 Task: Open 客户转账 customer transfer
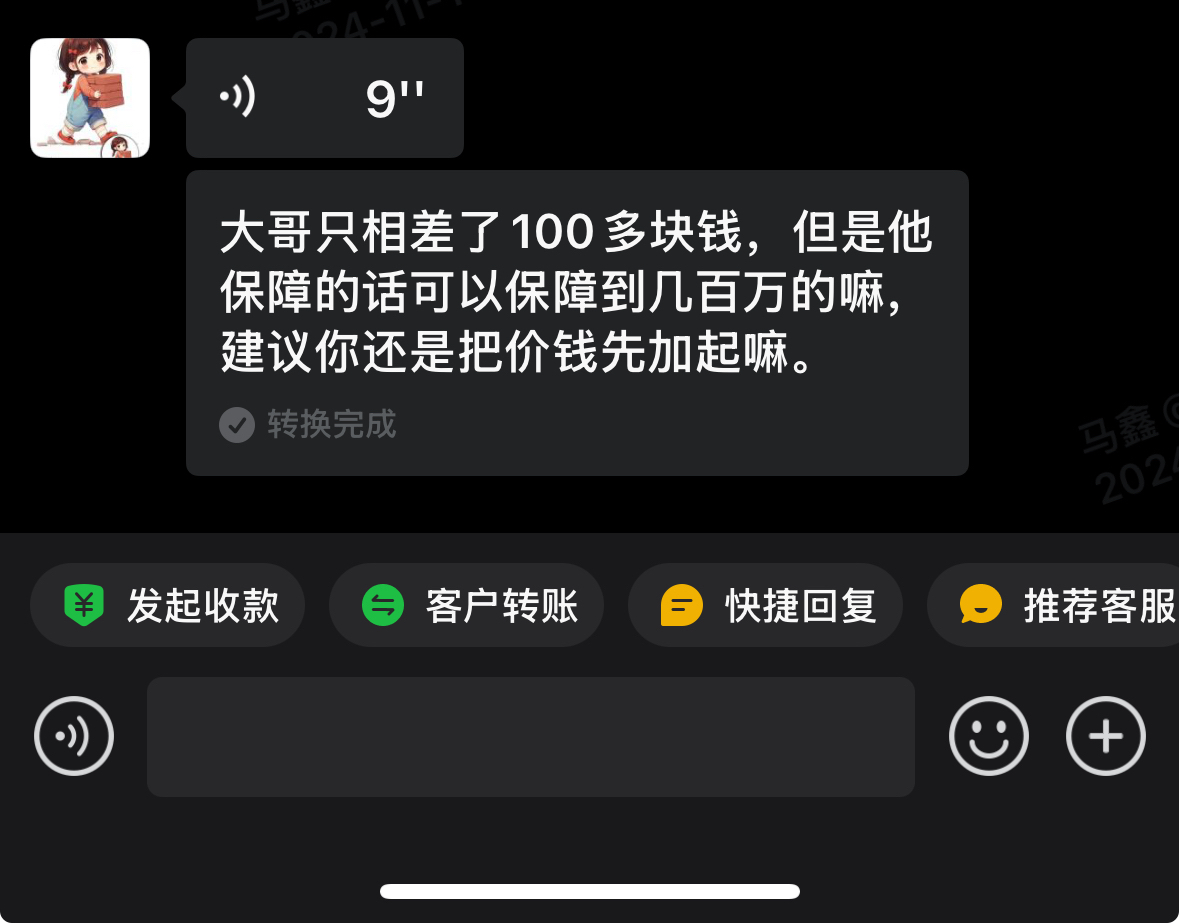(x=467, y=606)
